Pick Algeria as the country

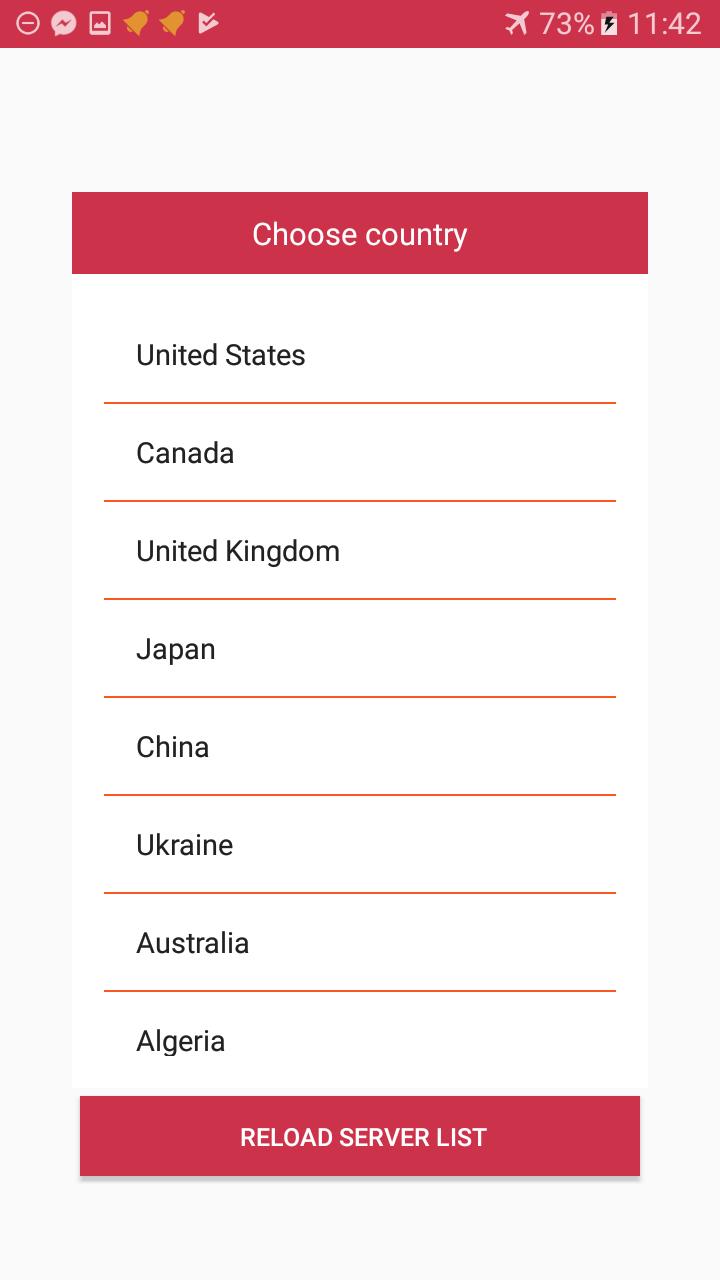(x=360, y=1040)
